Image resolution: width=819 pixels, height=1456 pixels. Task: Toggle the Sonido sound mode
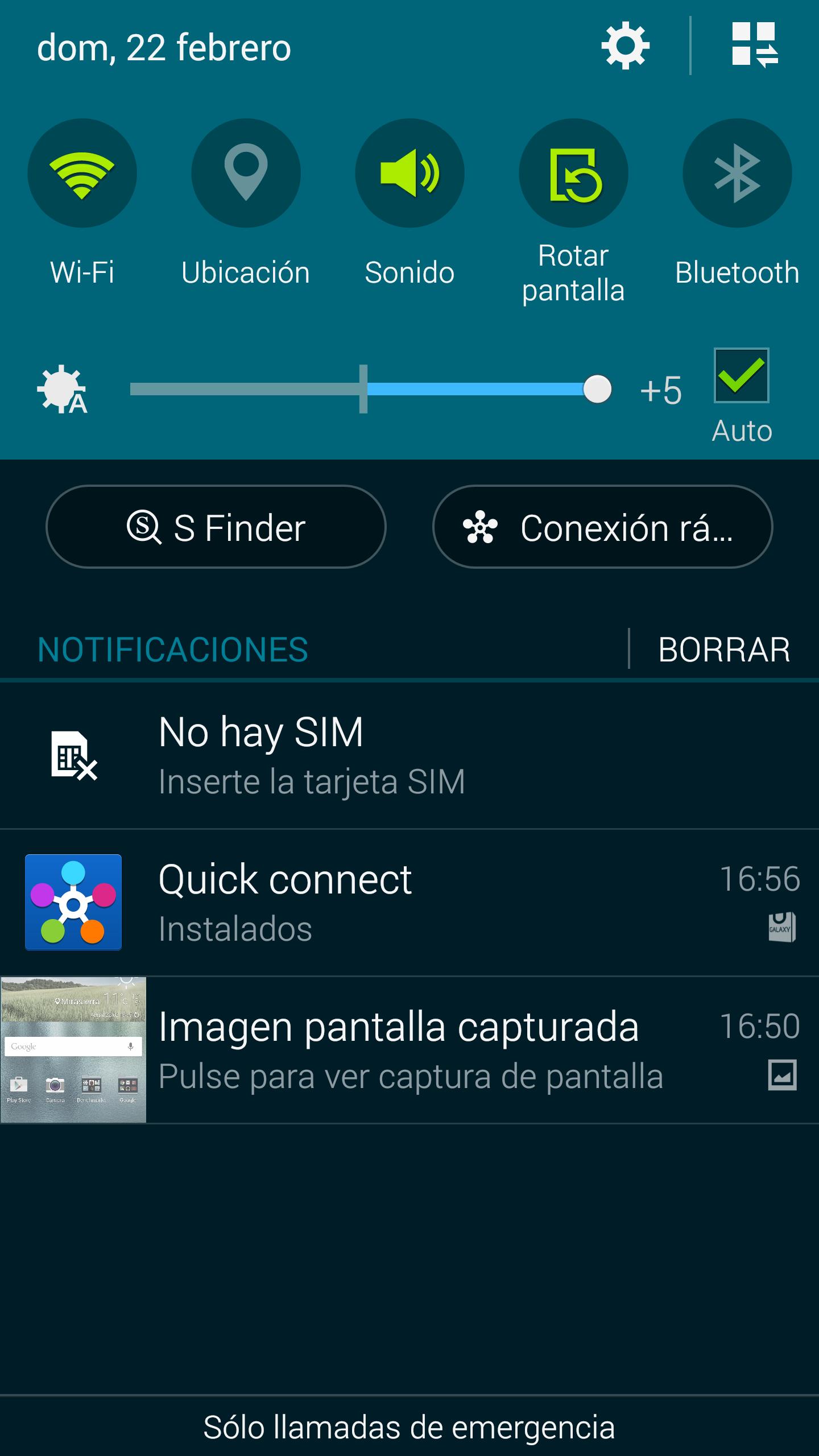409,173
